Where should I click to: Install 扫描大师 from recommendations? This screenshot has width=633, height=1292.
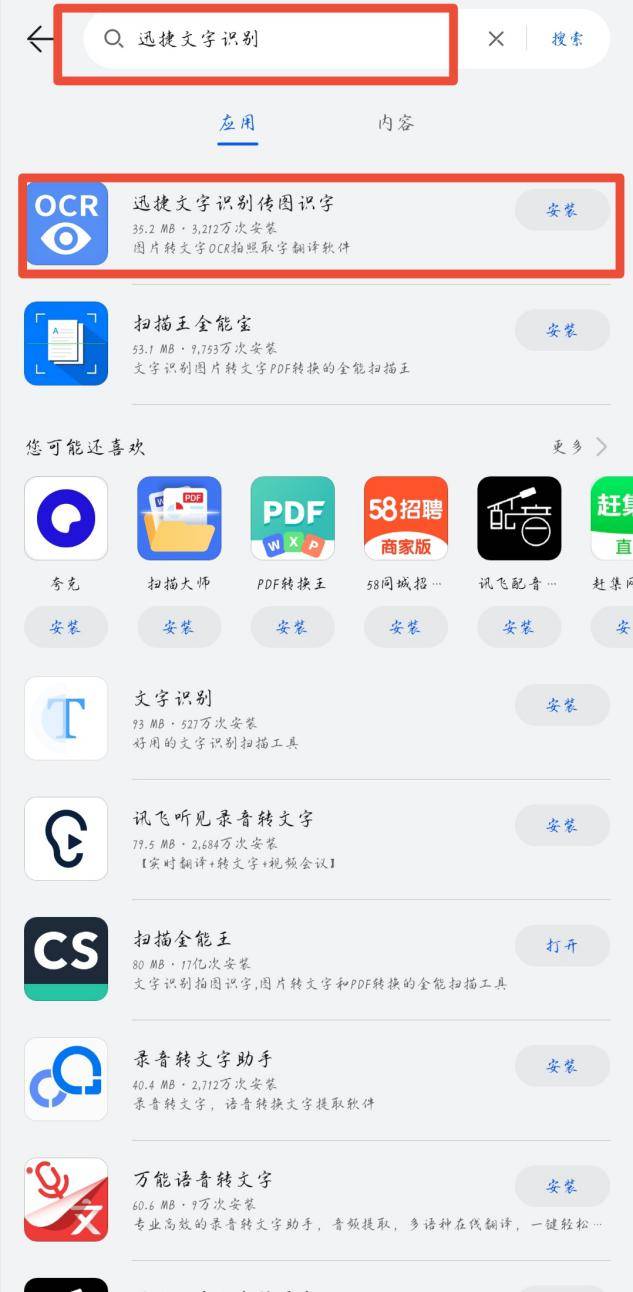click(x=179, y=627)
